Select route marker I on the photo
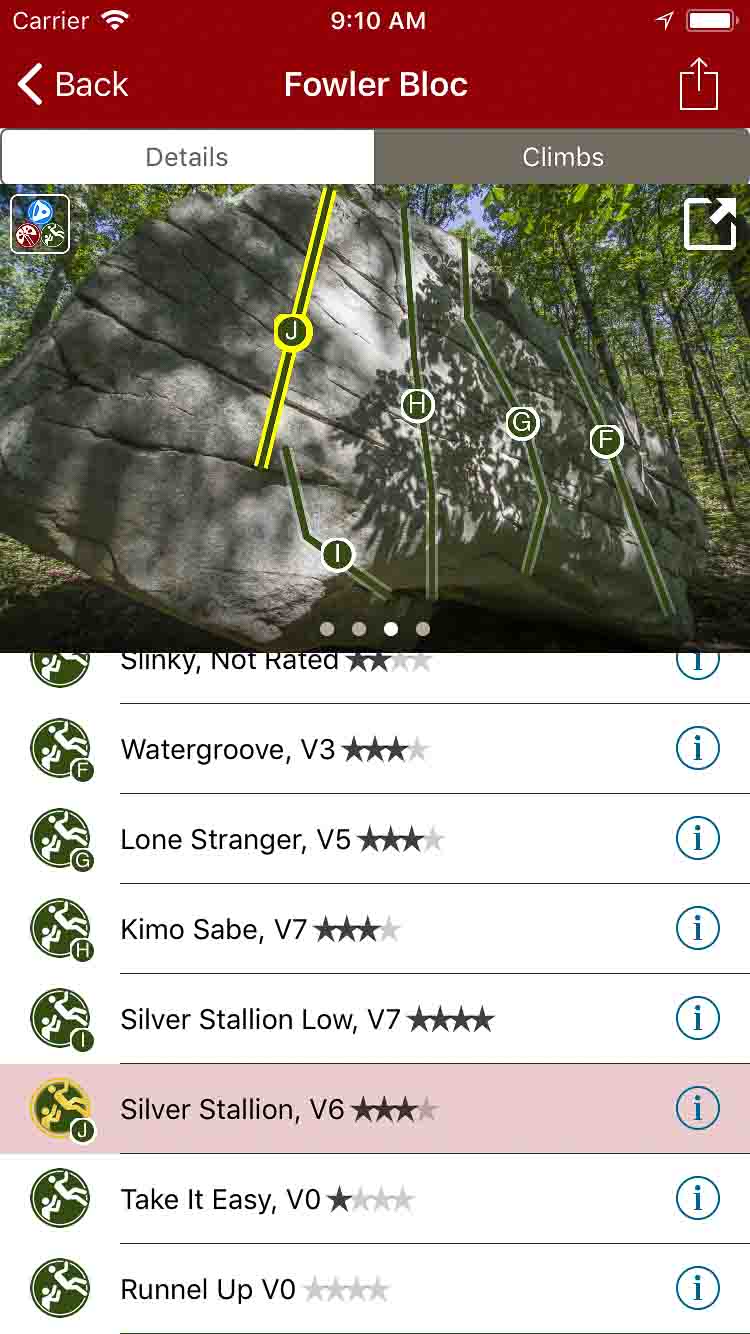 [338, 553]
